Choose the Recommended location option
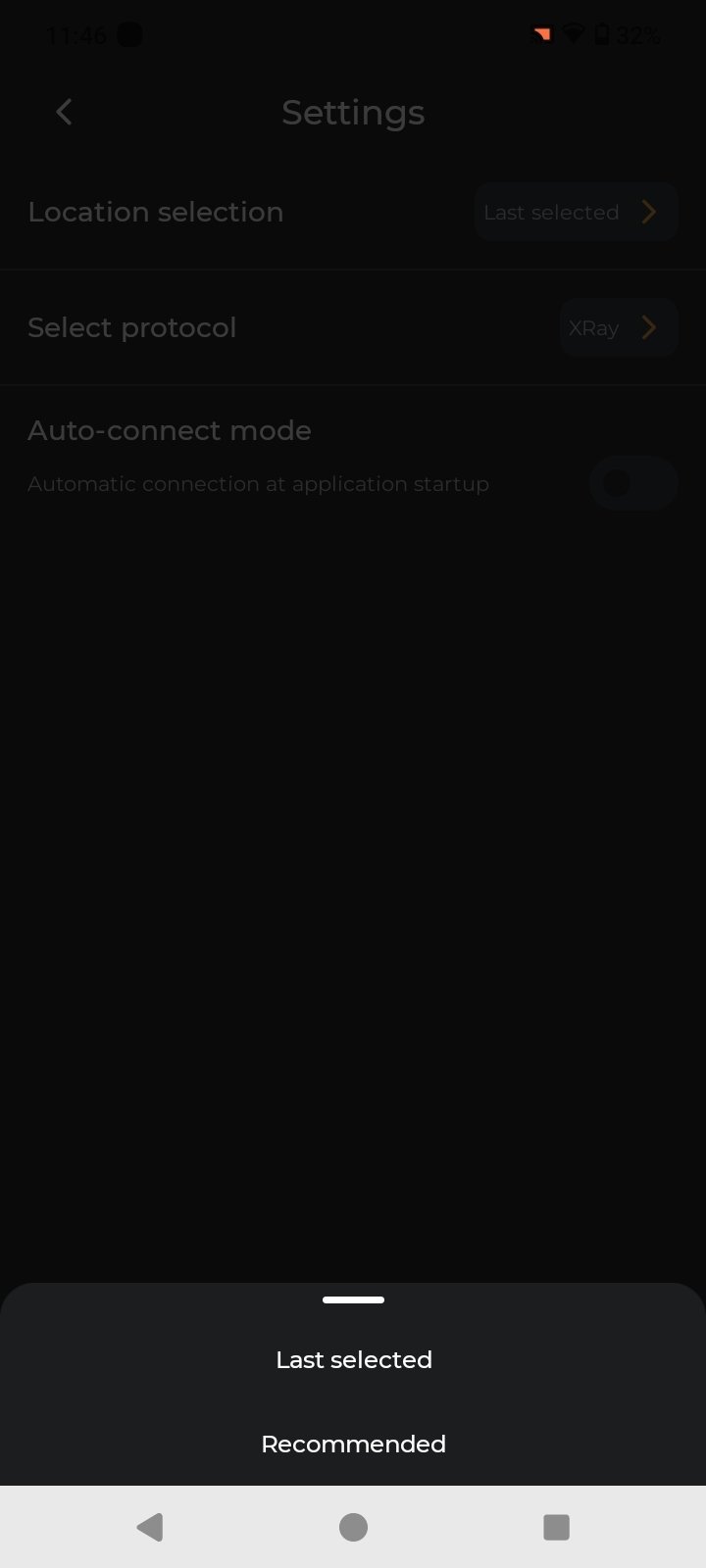The height and width of the screenshot is (1568, 706). (x=353, y=1444)
